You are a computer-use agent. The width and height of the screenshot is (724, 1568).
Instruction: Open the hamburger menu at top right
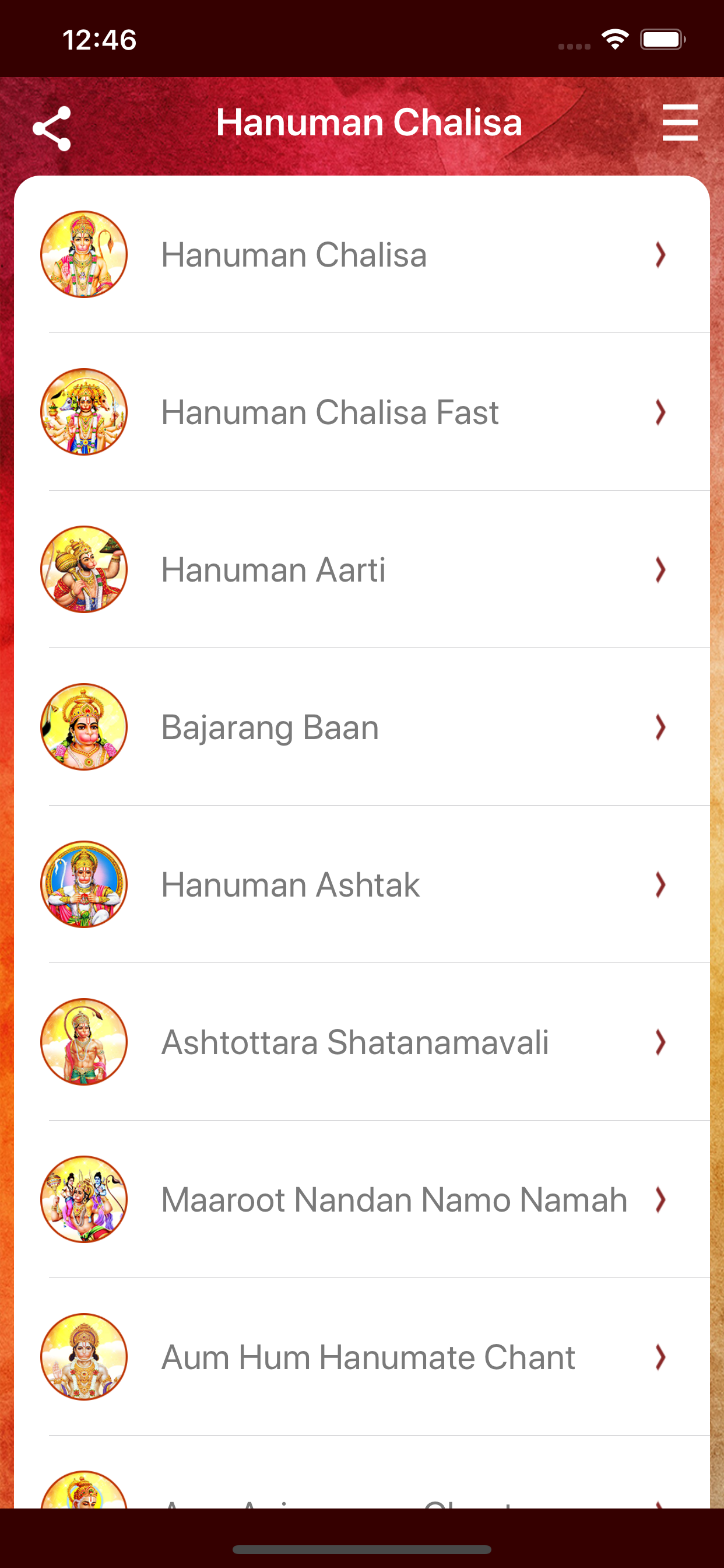point(680,123)
